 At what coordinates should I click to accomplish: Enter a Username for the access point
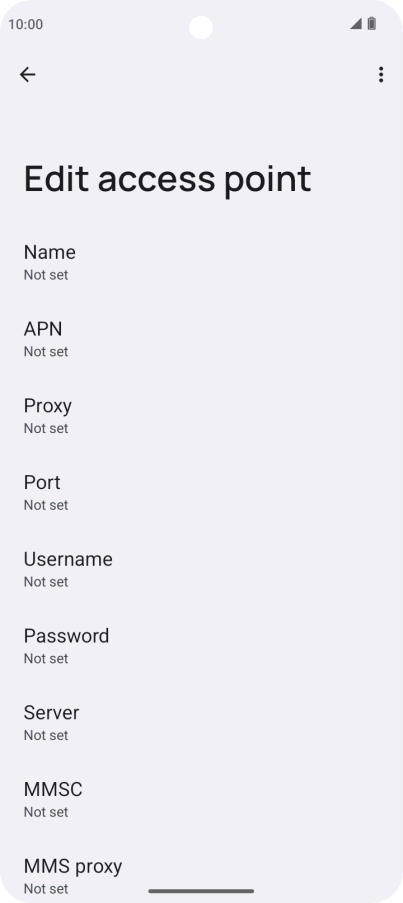202,570
